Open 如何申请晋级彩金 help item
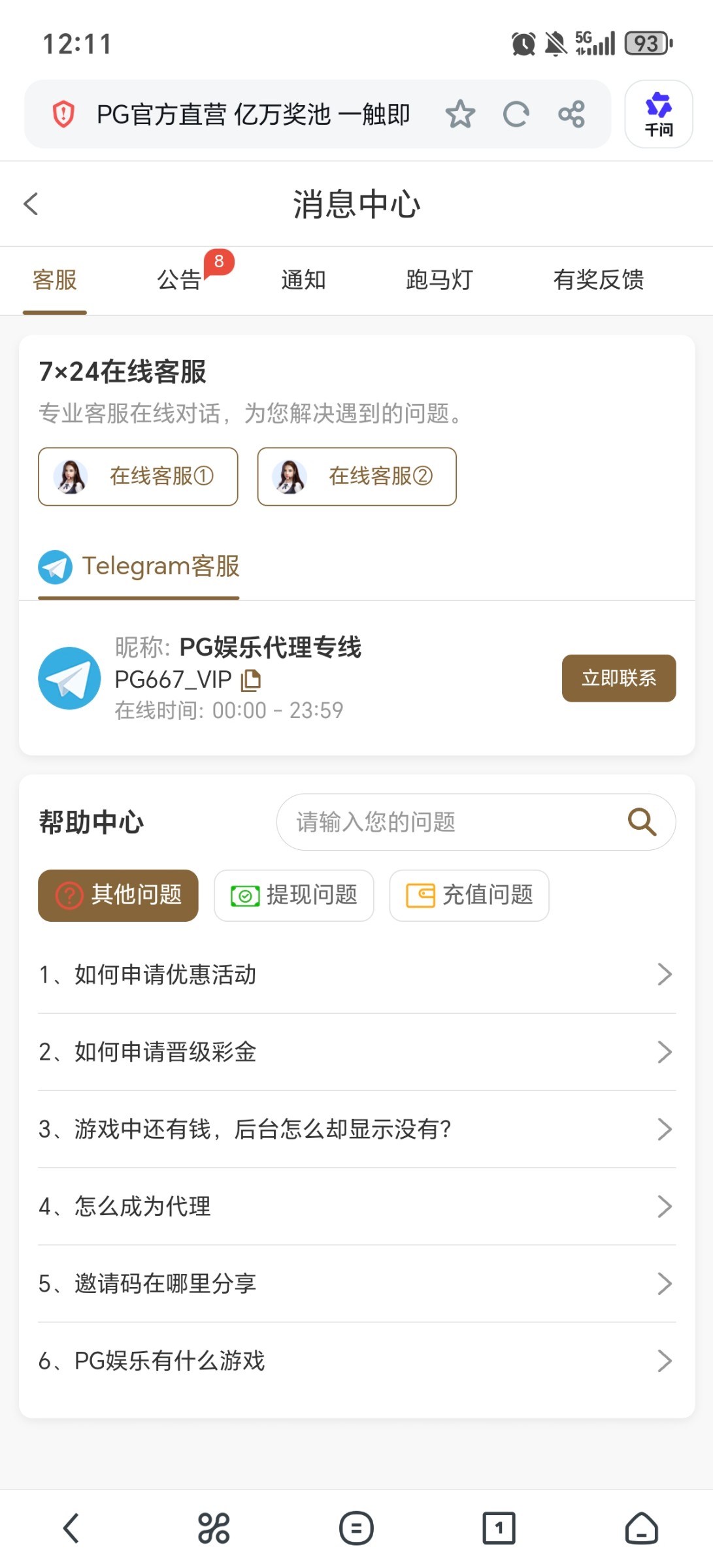 click(x=356, y=1052)
